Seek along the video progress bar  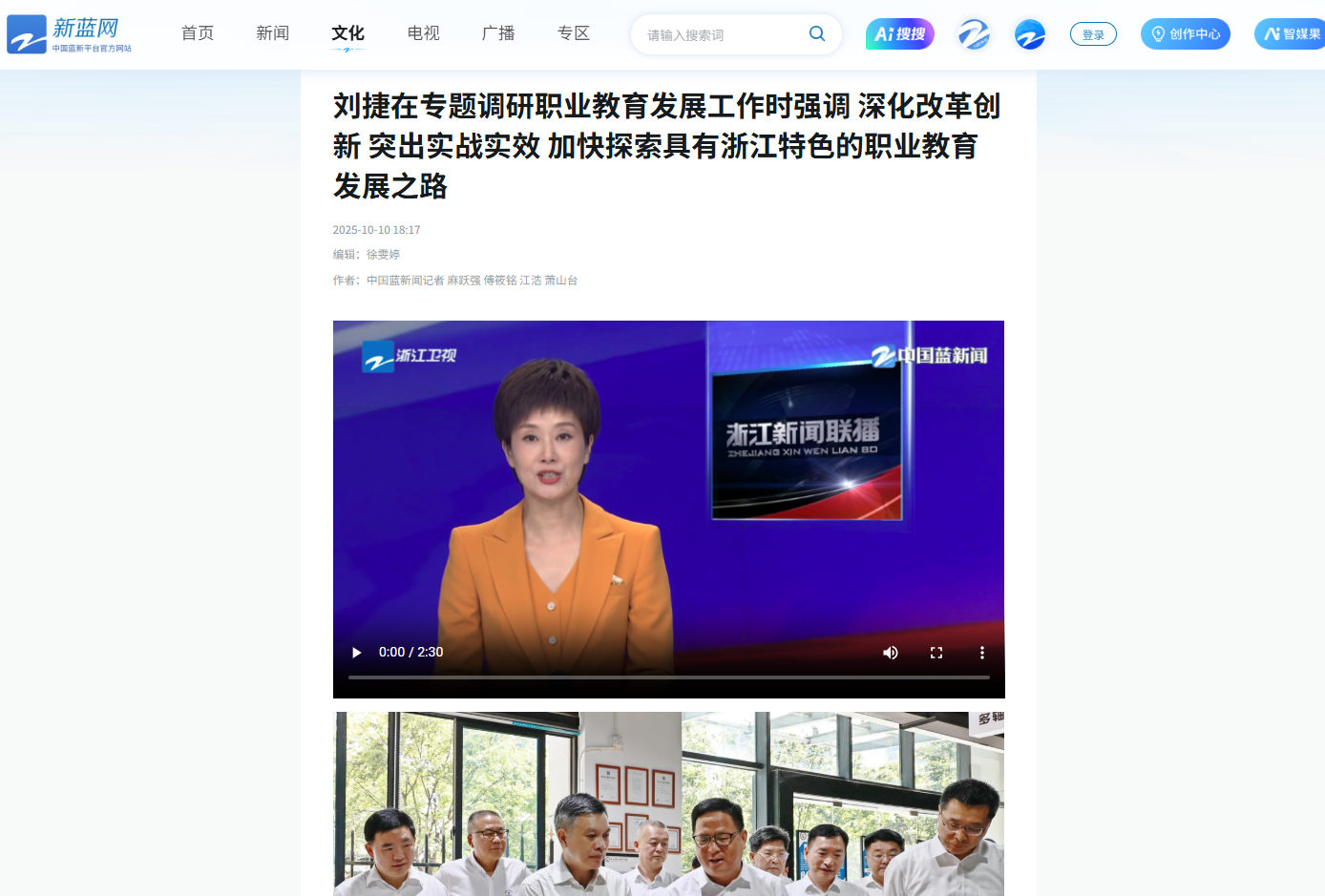(668, 677)
